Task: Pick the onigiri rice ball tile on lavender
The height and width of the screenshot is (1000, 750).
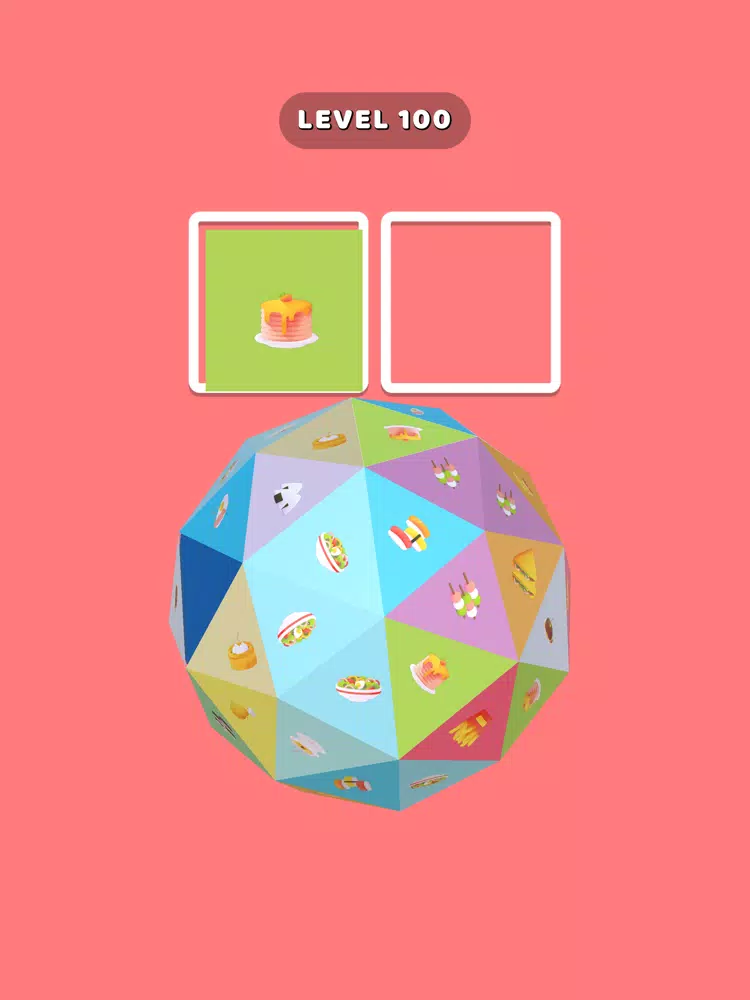Action: (x=289, y=496)
